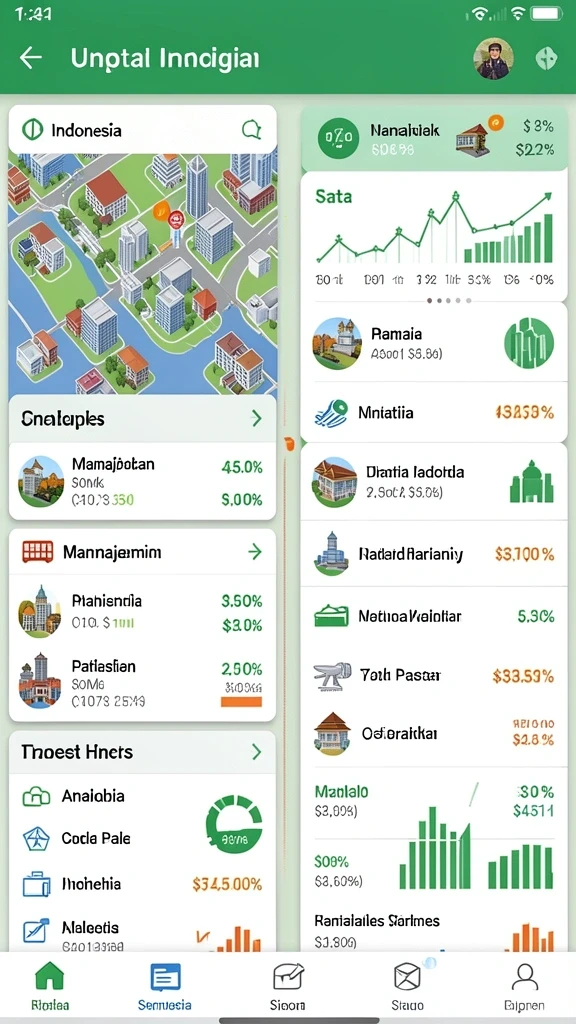The image size is (576, 1024).
Task: Open the Mannajemim section arrow
Action: point(255,552)
